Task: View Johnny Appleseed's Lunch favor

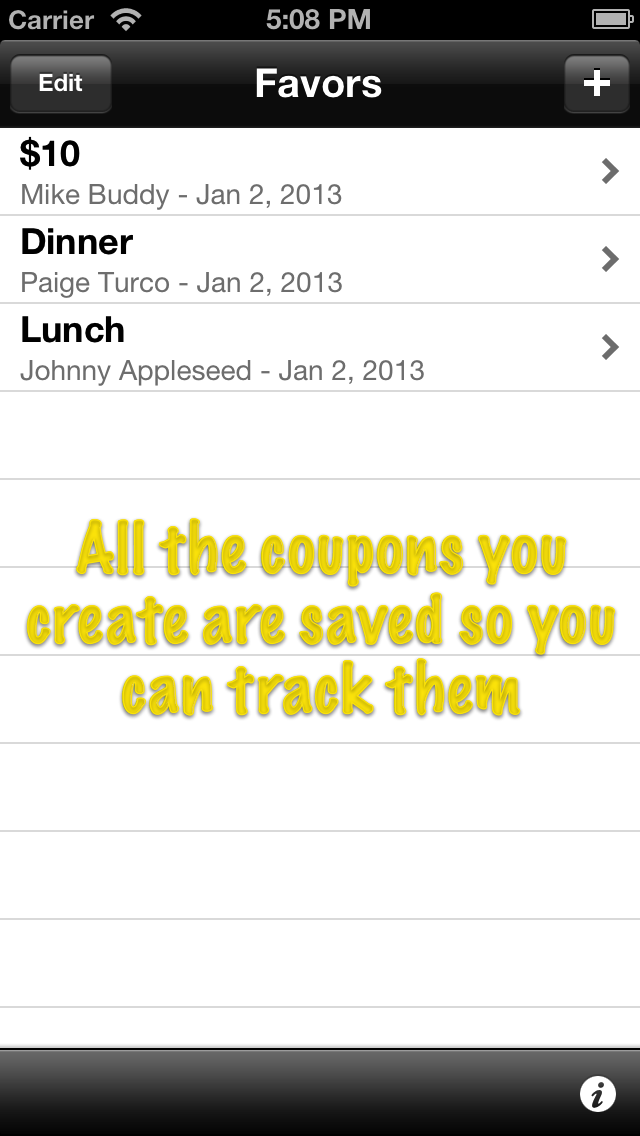Action: (320, 348)
